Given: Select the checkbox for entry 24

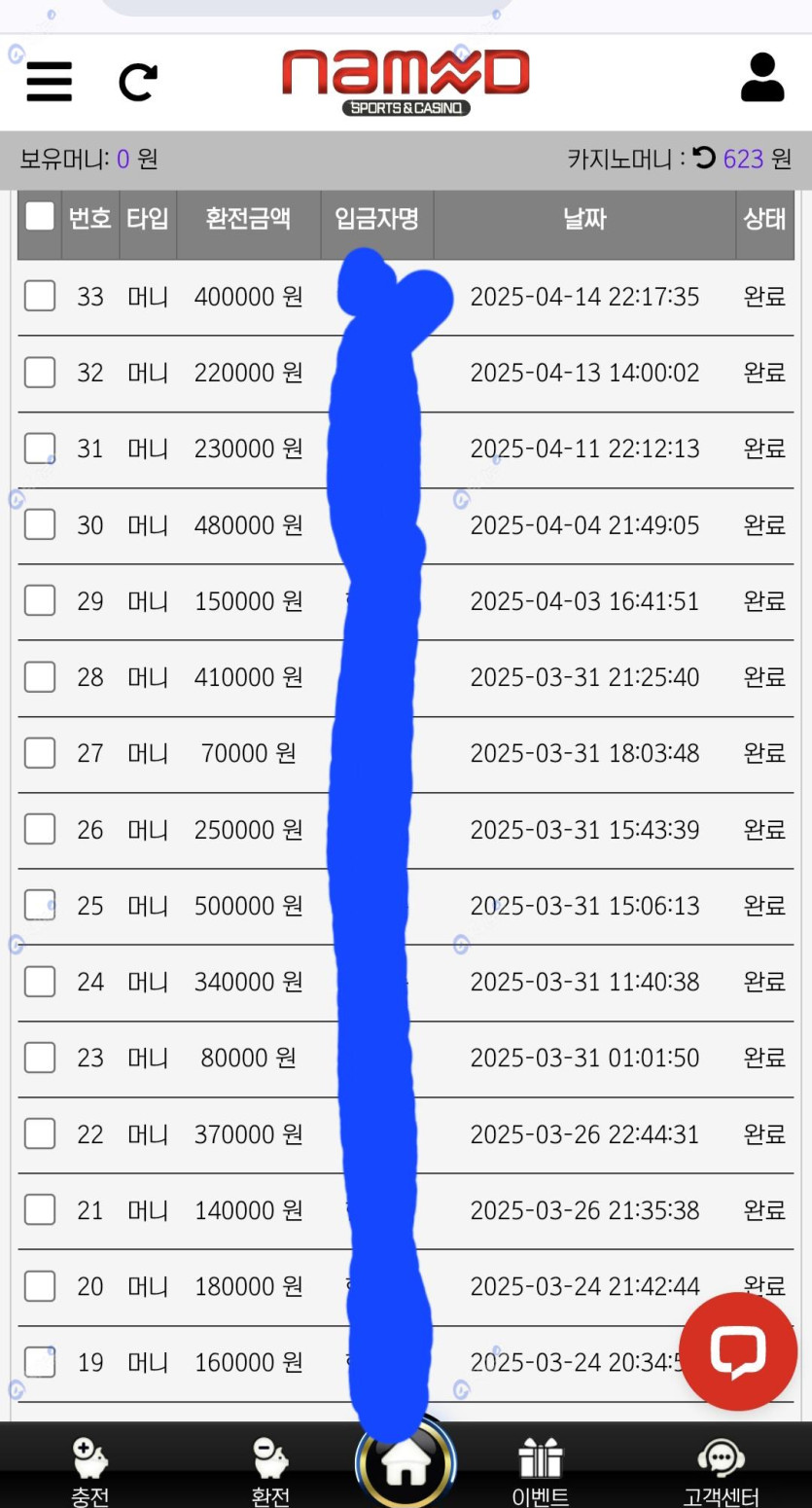Looking at the screenshot, I should 40,982.
